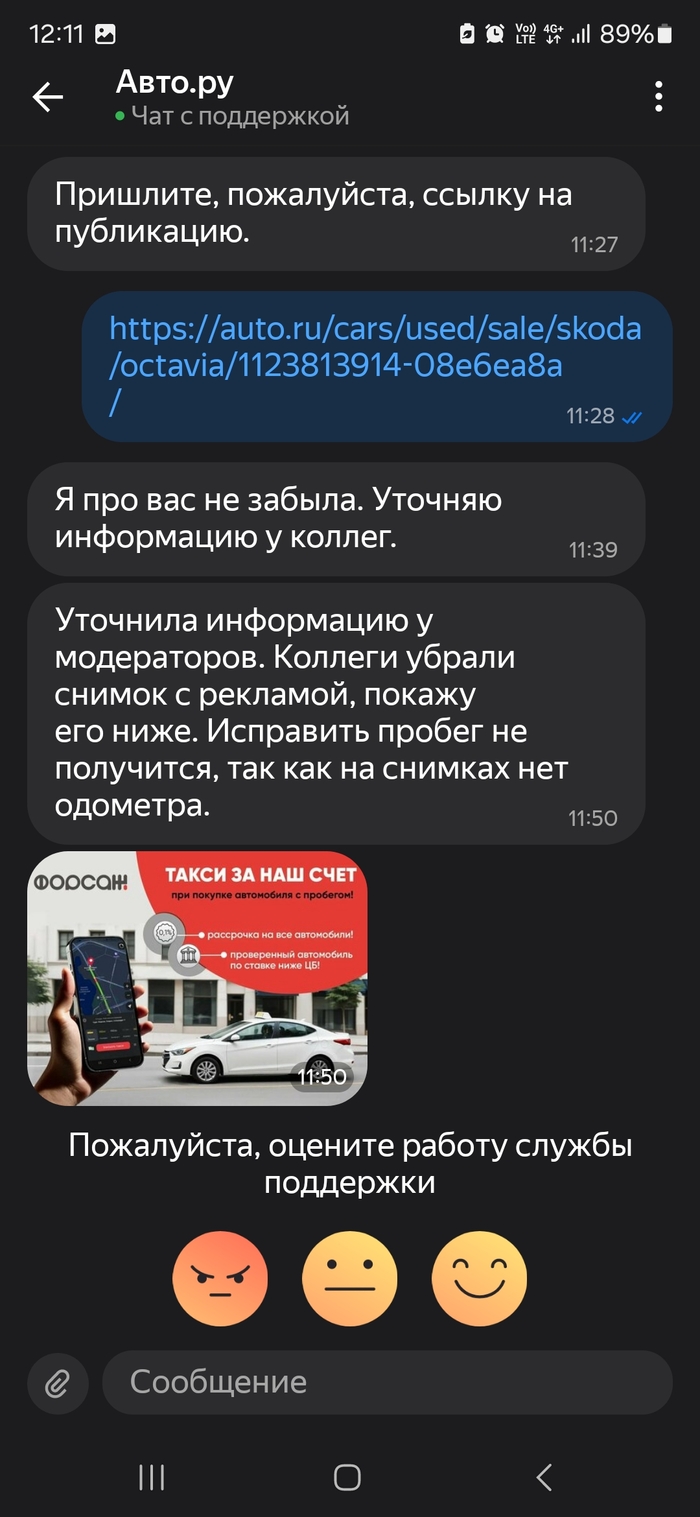
Task: Rate support with the smiling face
Action: [x=479, y=1278]
